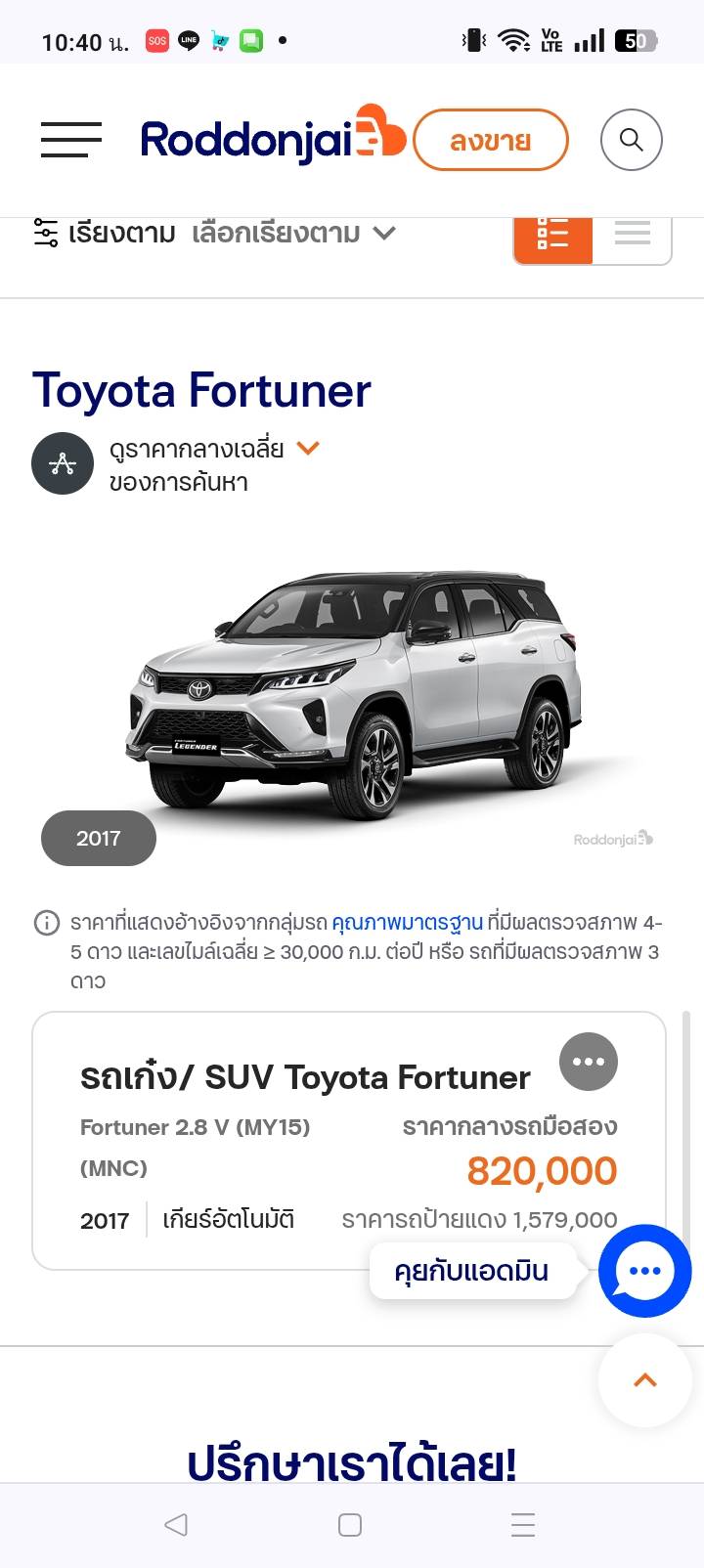Switch to the orange detailed list view

tap(553, 237)
